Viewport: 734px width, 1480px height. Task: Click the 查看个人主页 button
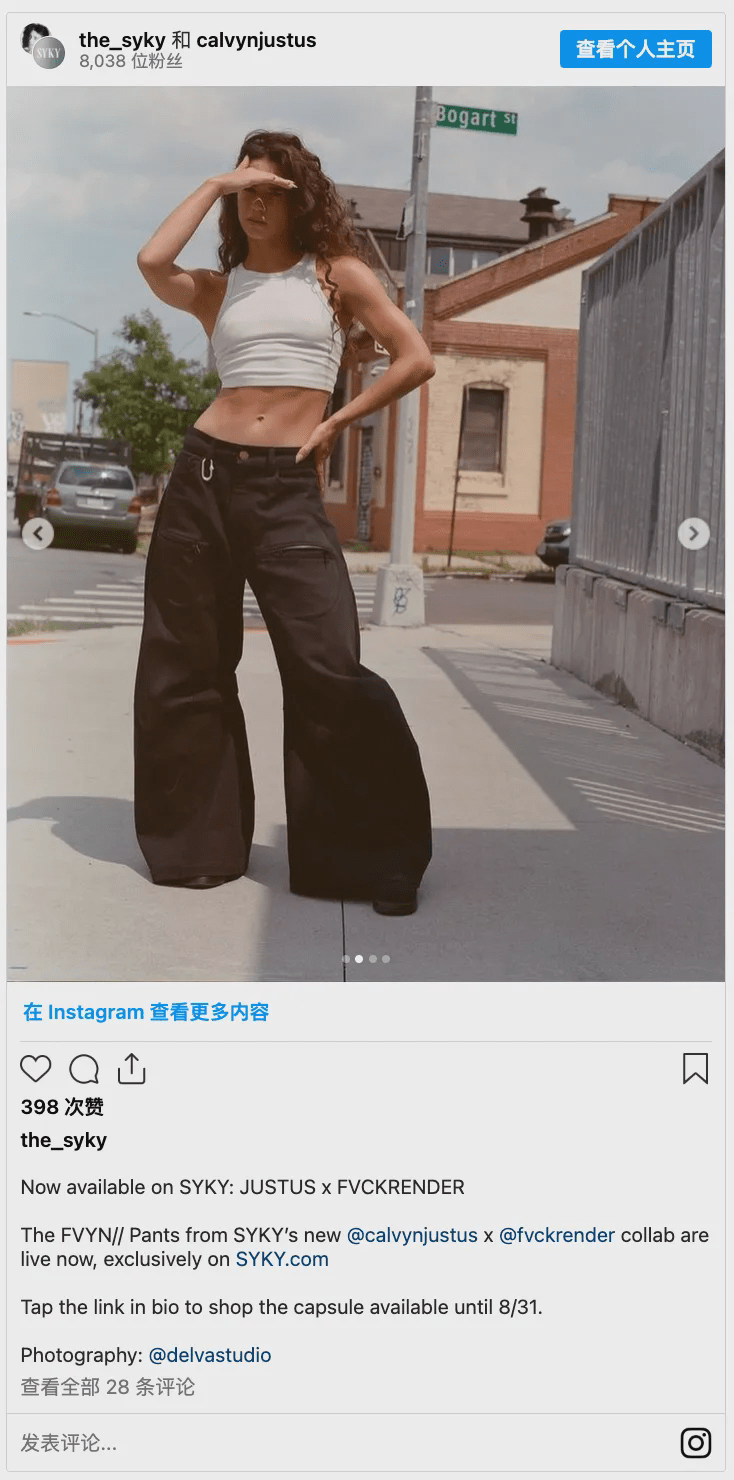click(x=635, y=47)
